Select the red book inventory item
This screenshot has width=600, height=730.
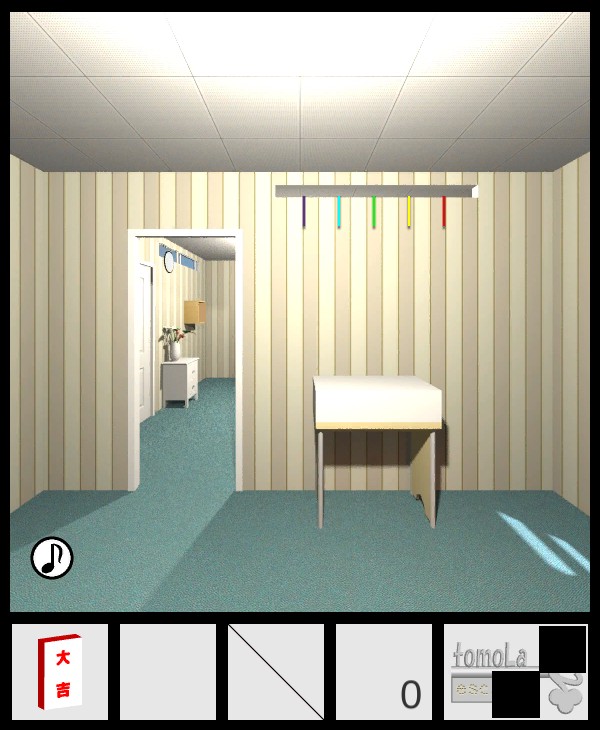click(x=59, y=672)
